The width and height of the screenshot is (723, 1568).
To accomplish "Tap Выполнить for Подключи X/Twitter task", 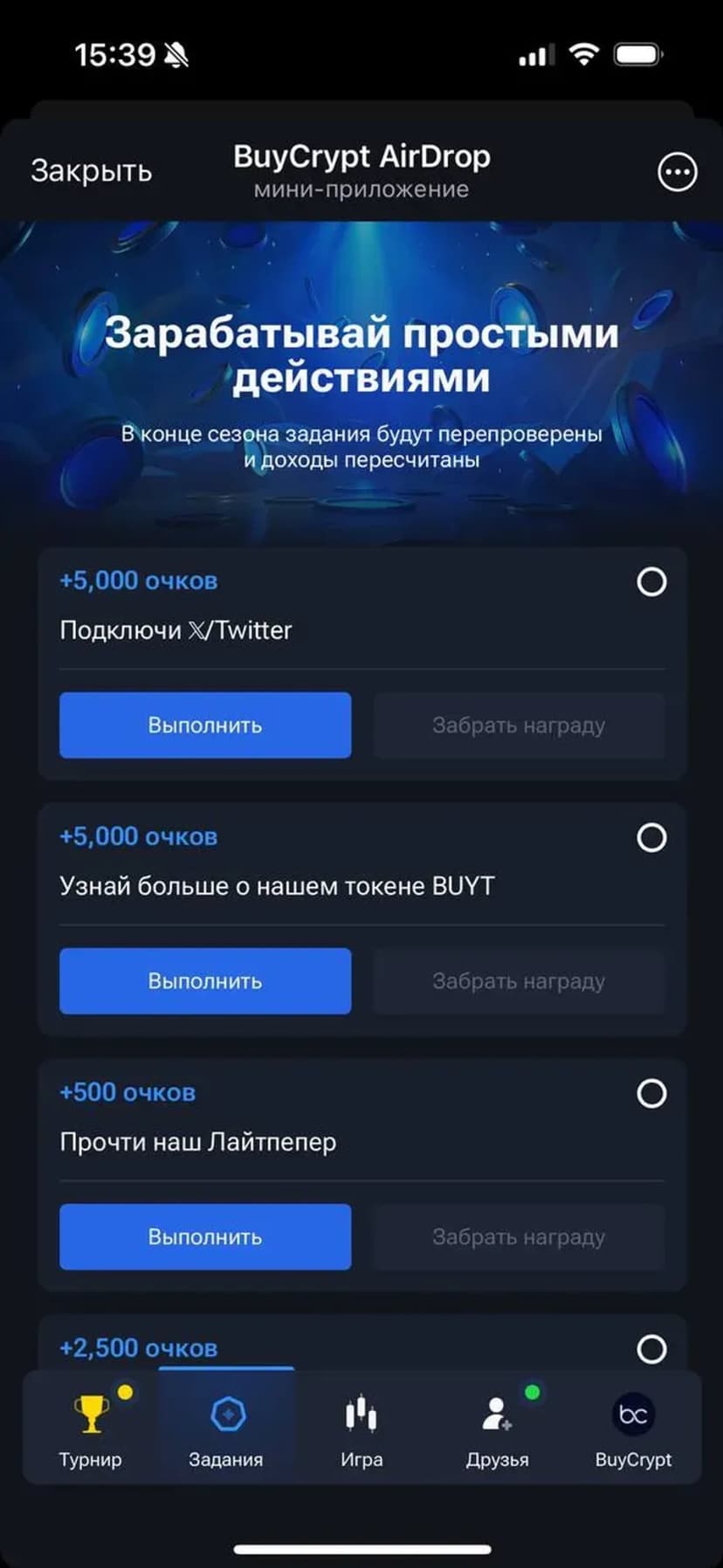I will pyautogui.click(x=205, y=725).
